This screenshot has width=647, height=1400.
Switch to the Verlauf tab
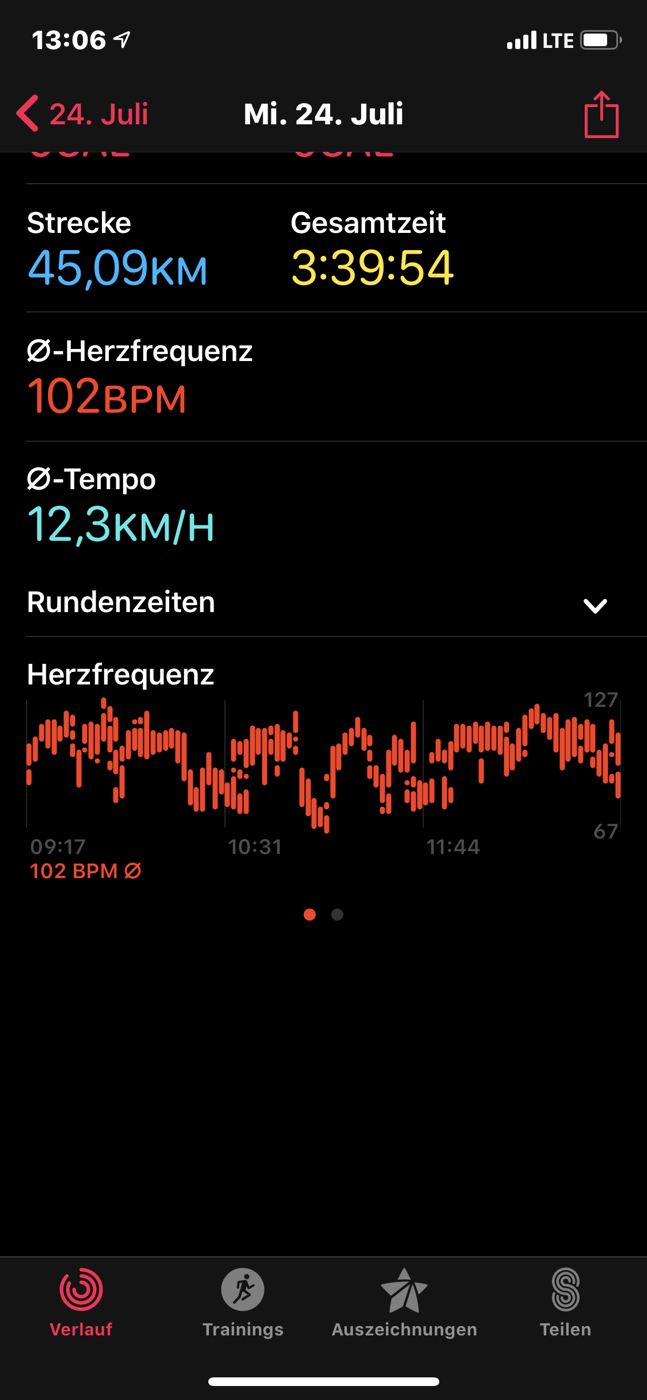[x=81, y=1301]
